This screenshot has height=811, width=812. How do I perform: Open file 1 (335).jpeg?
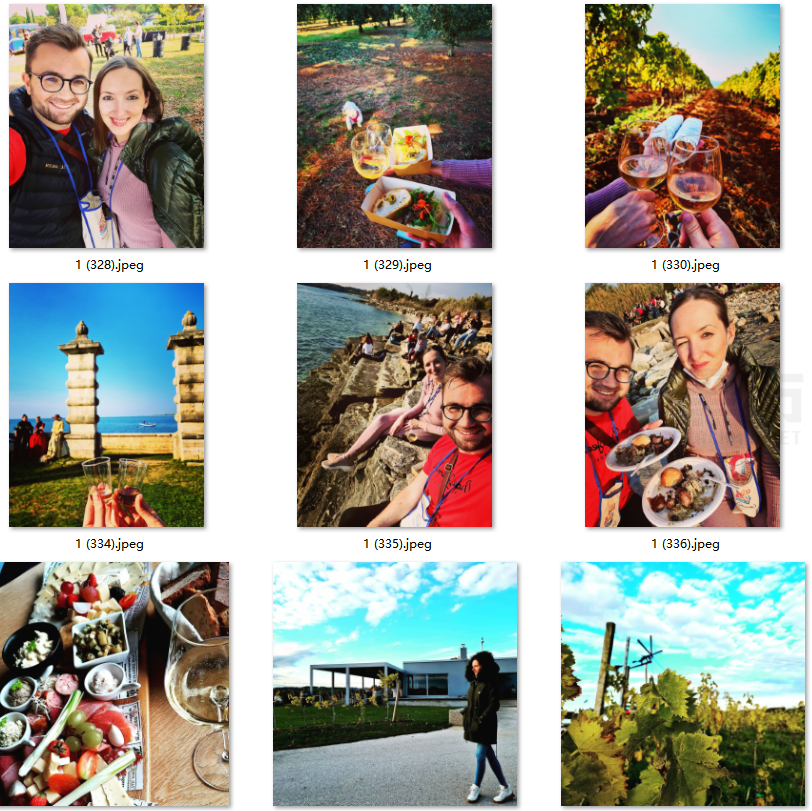point(394,405)
